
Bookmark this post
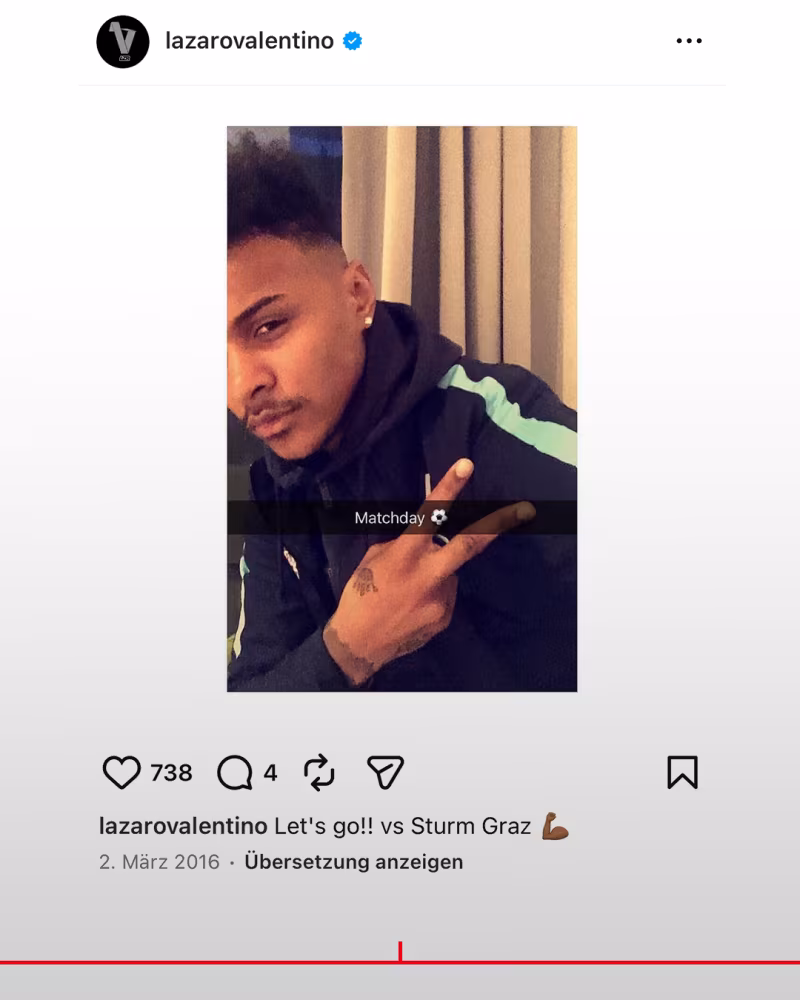tap(682, 772)
